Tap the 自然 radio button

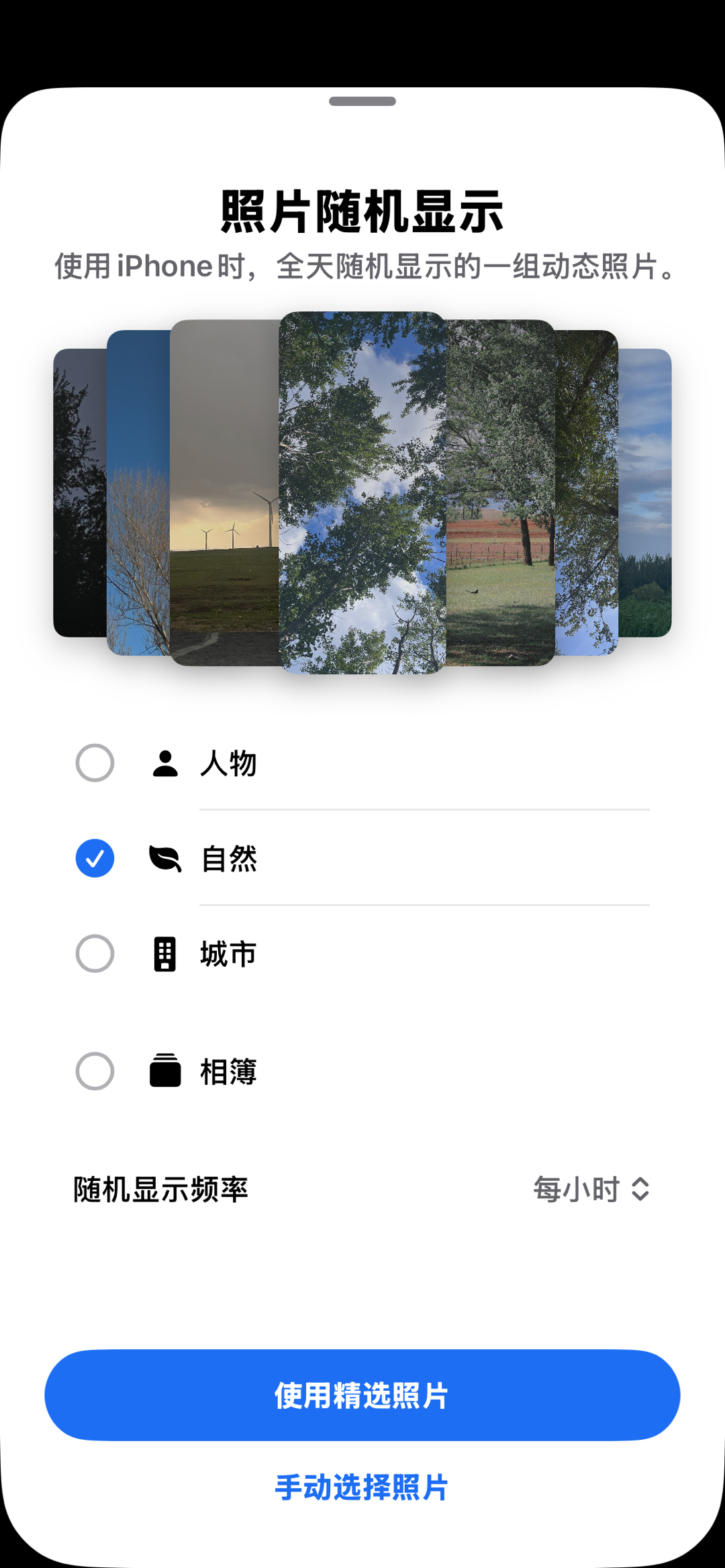point(95,858)
